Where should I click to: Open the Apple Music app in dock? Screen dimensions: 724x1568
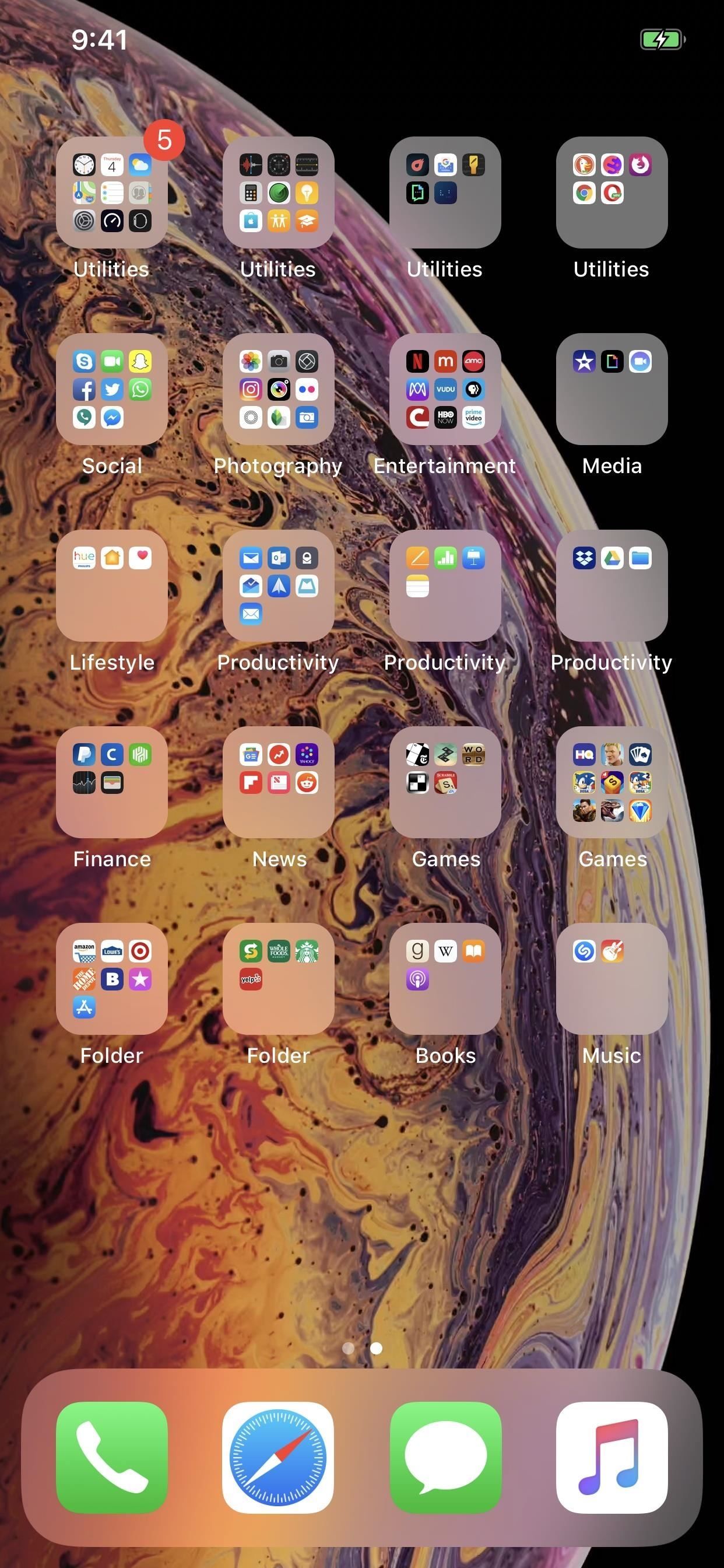click(x=611, y=1457)
